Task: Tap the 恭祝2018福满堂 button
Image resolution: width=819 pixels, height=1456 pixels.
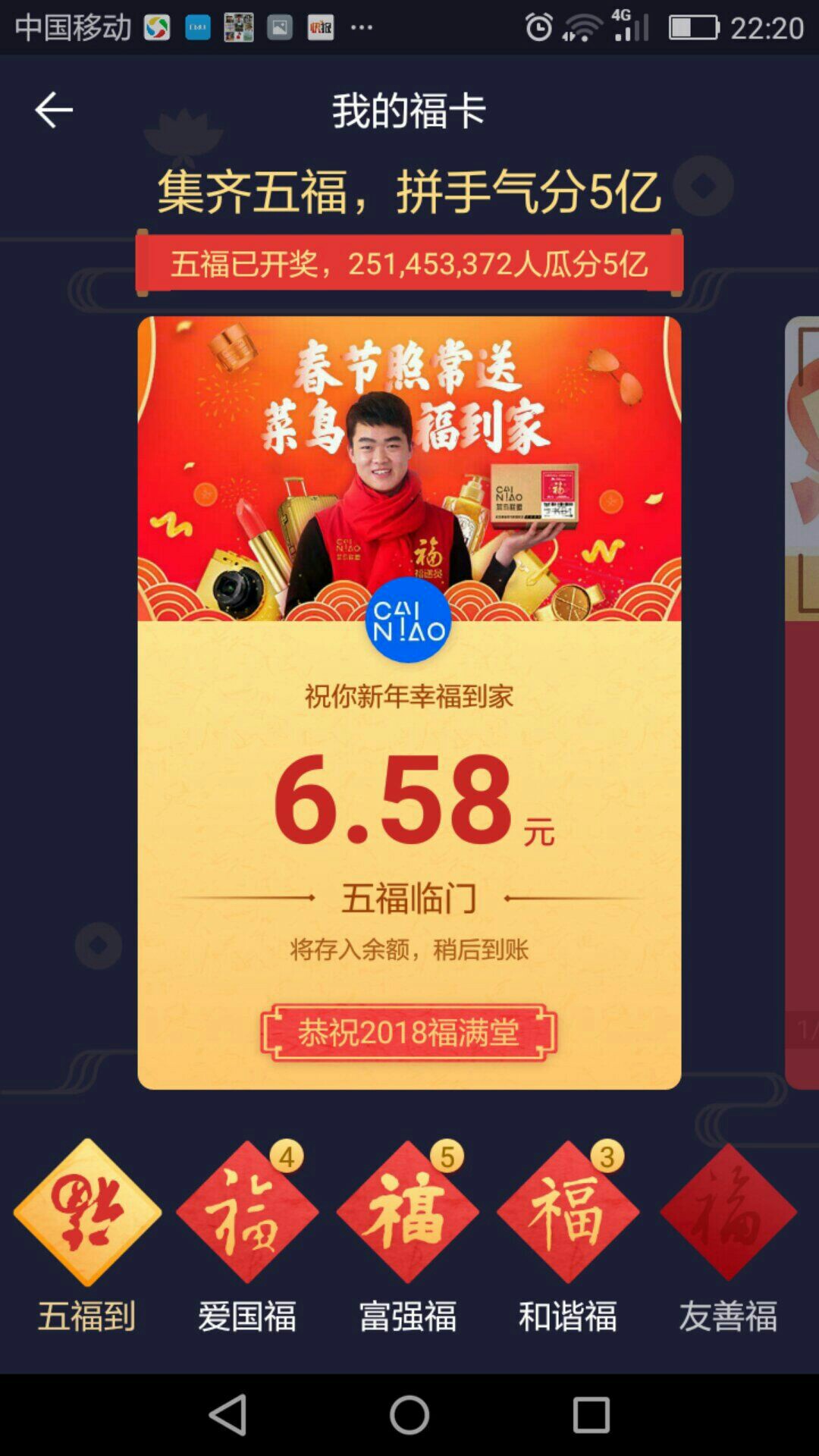Action: pyautogui.click(x=409, y=1032)
